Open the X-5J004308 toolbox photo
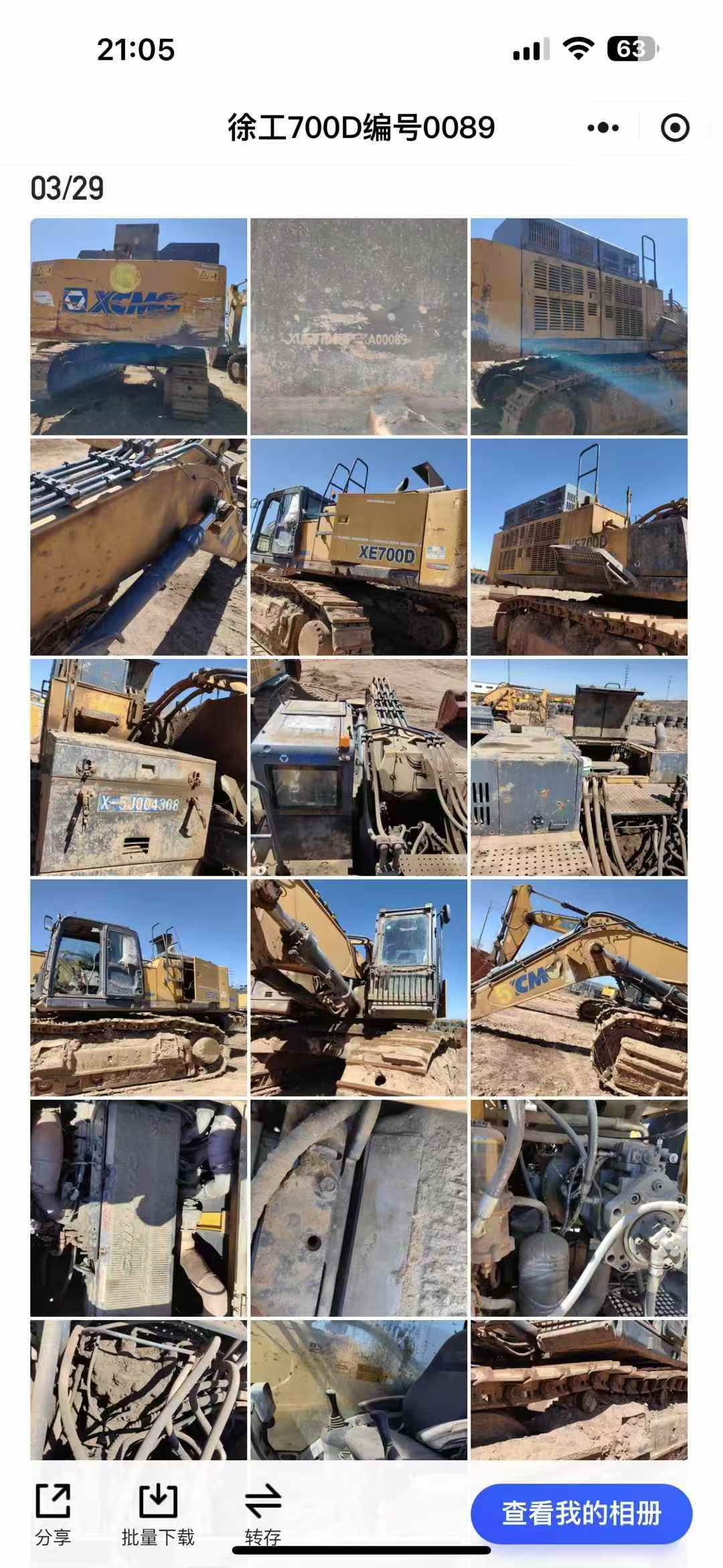Viewport: 723px width, 1568px height. pos(139,767)
